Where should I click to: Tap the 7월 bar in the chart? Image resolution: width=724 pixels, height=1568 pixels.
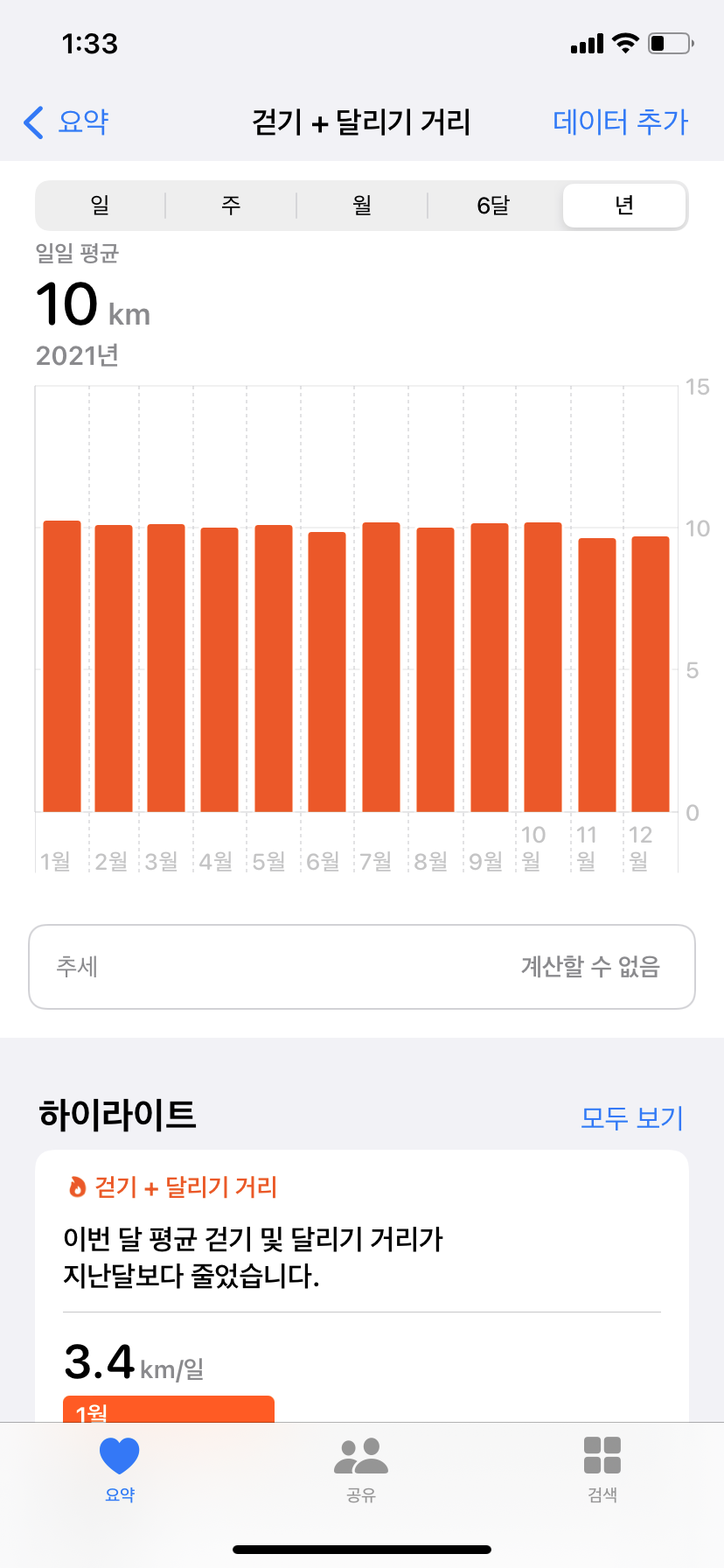click(381, 667)
